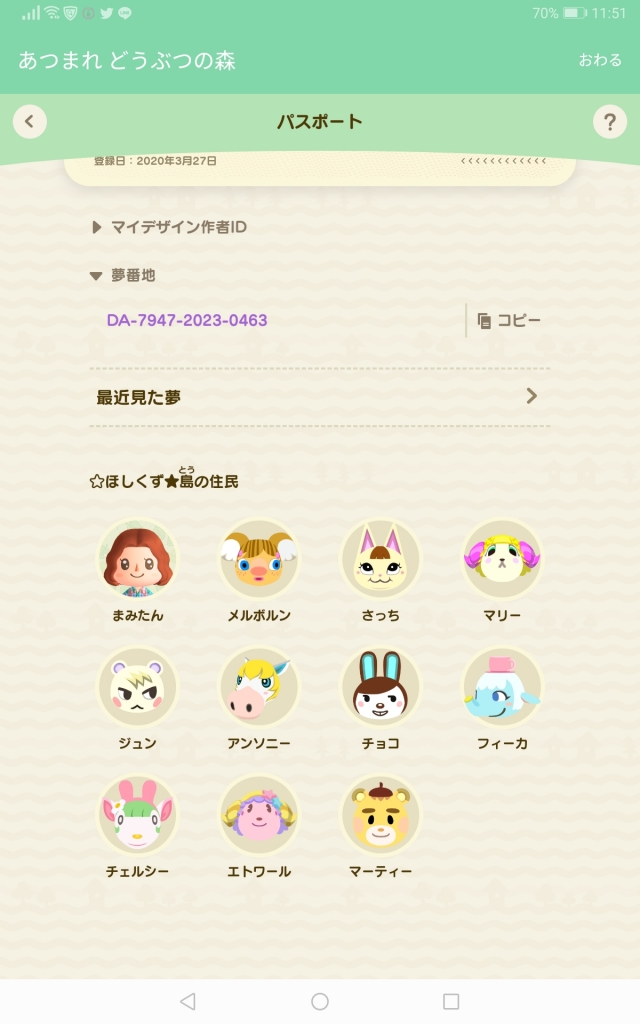Go to the system home screen
Image resolution: width=640 pixels, height=1024 pixels.
pos(320,1001)
